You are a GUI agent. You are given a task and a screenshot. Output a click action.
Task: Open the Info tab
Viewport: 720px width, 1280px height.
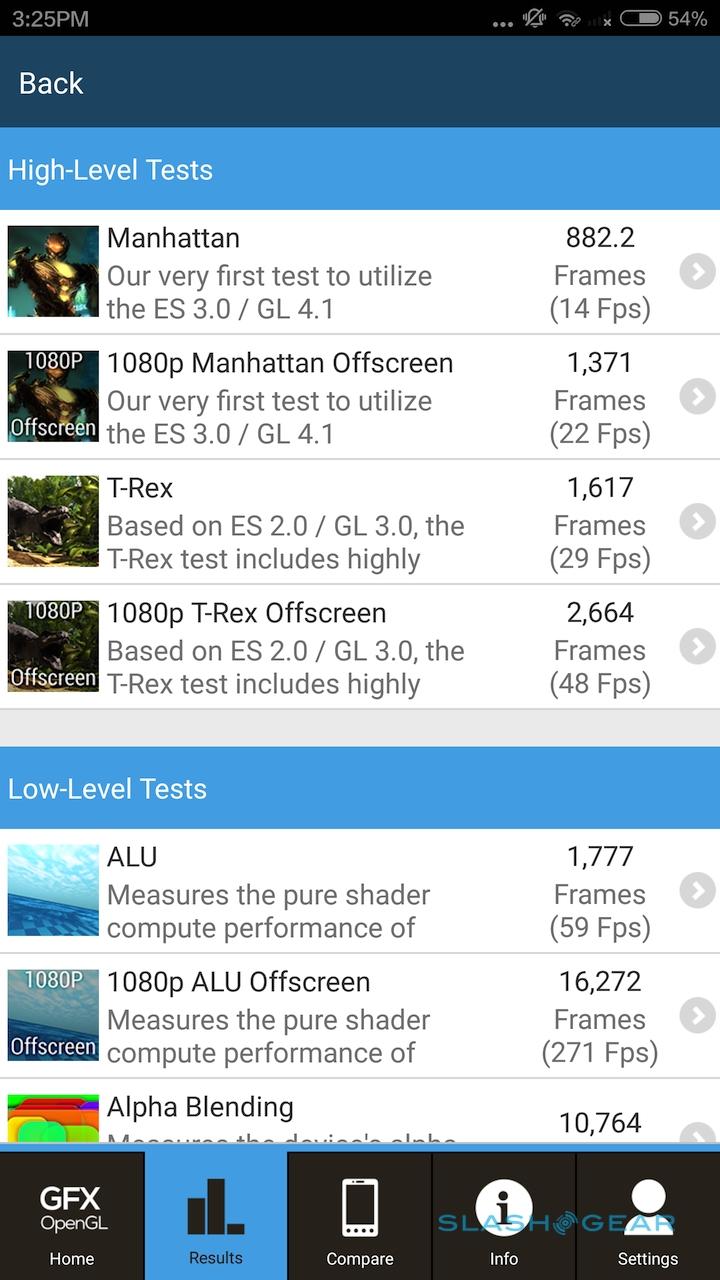tap(504, 1217)
